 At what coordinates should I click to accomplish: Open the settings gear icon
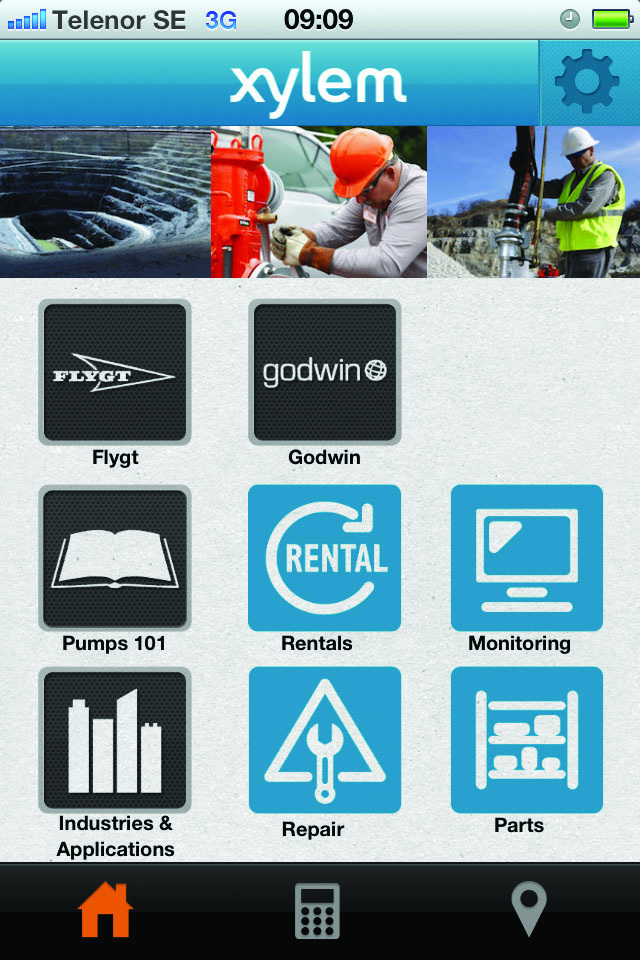tap(588, 84)
